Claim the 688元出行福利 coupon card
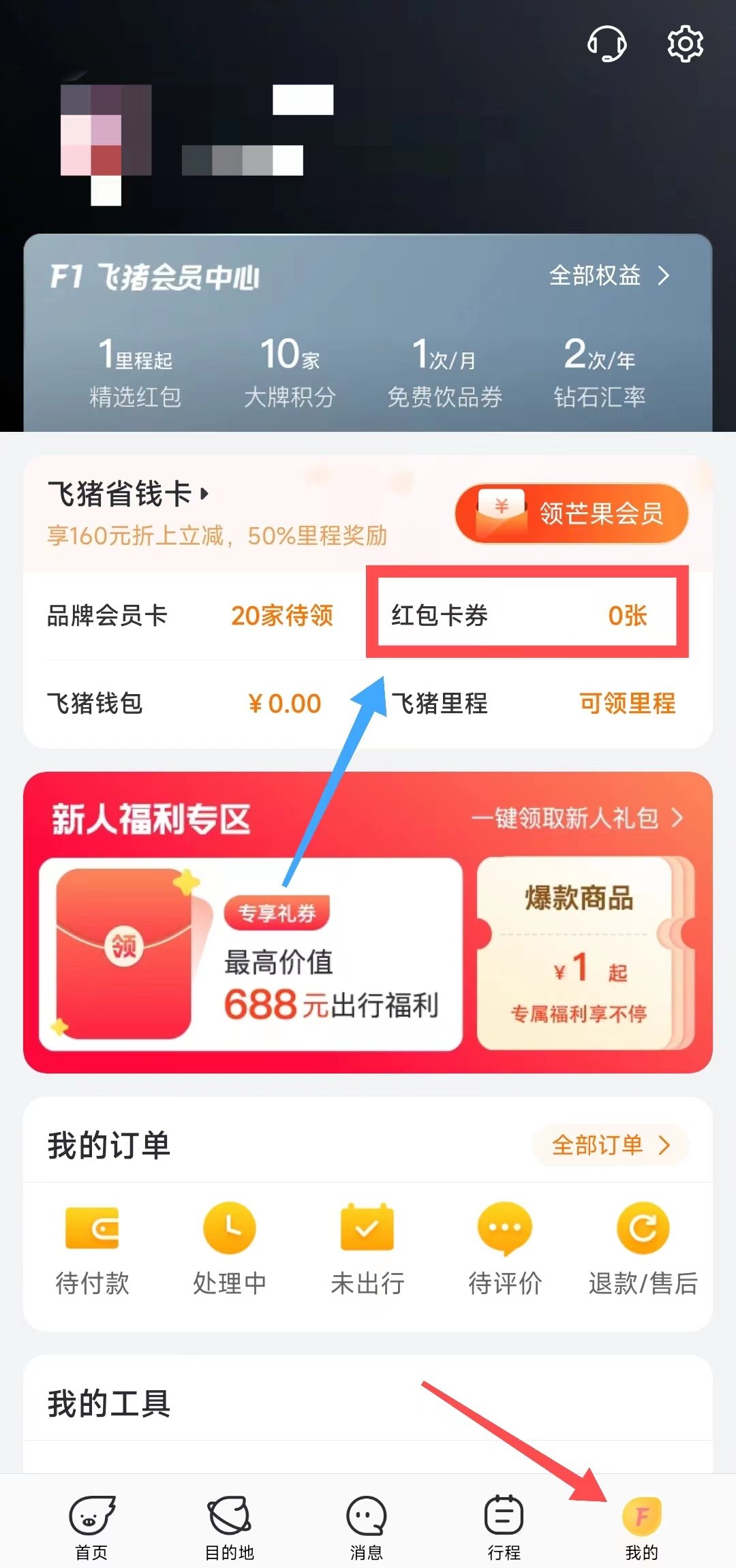 click(251, 954)
